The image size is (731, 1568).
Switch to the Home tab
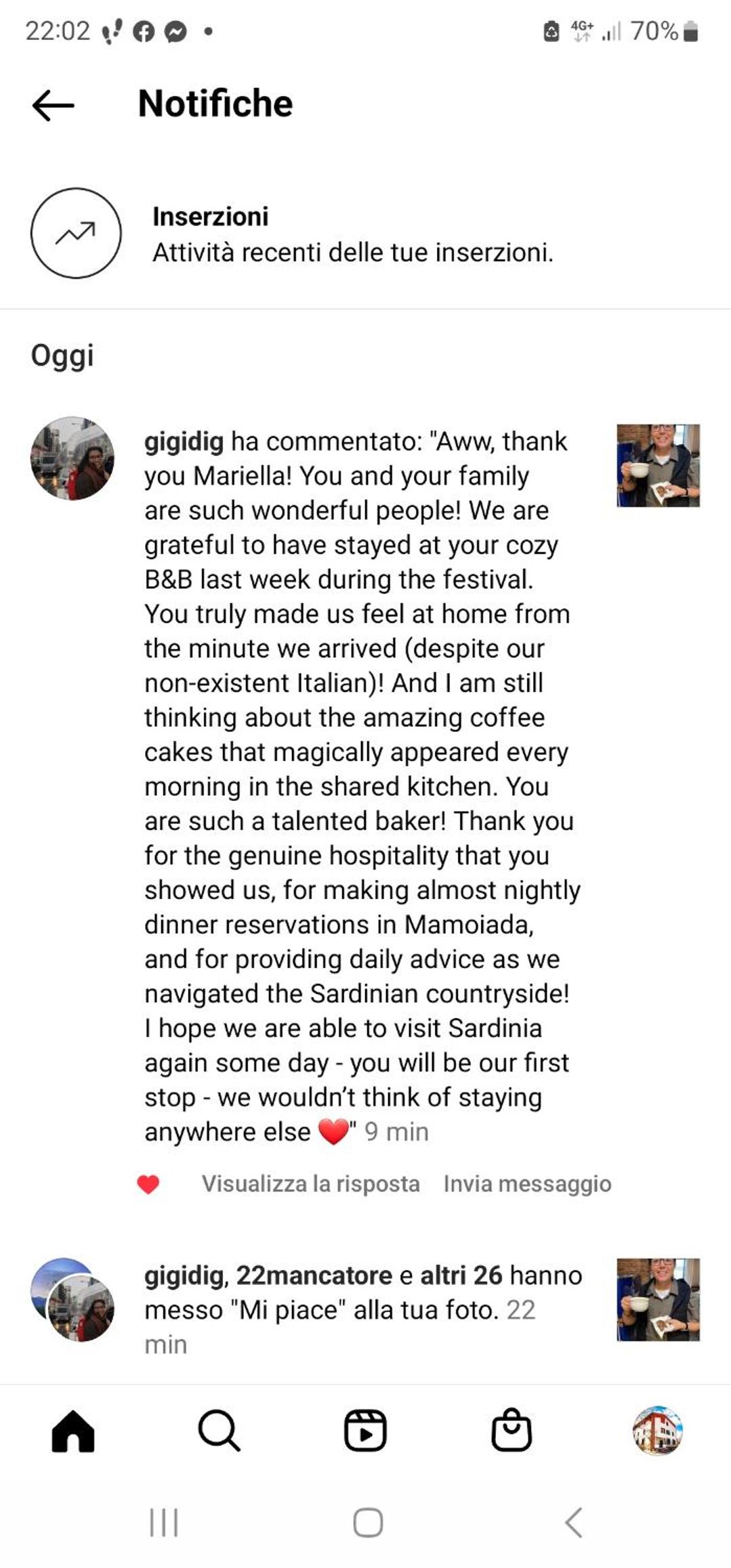73,1432
